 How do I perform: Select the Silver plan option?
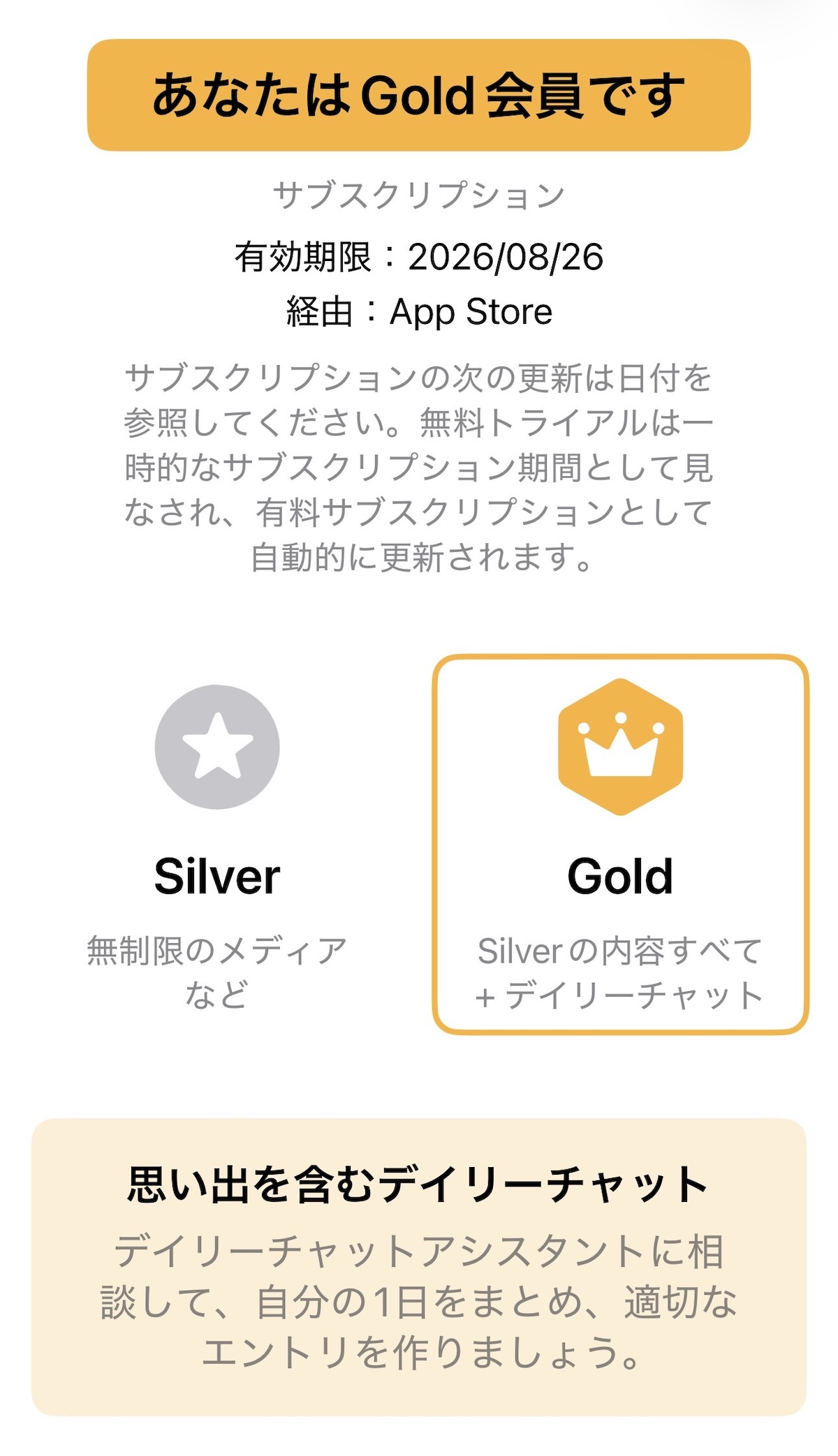217,845
